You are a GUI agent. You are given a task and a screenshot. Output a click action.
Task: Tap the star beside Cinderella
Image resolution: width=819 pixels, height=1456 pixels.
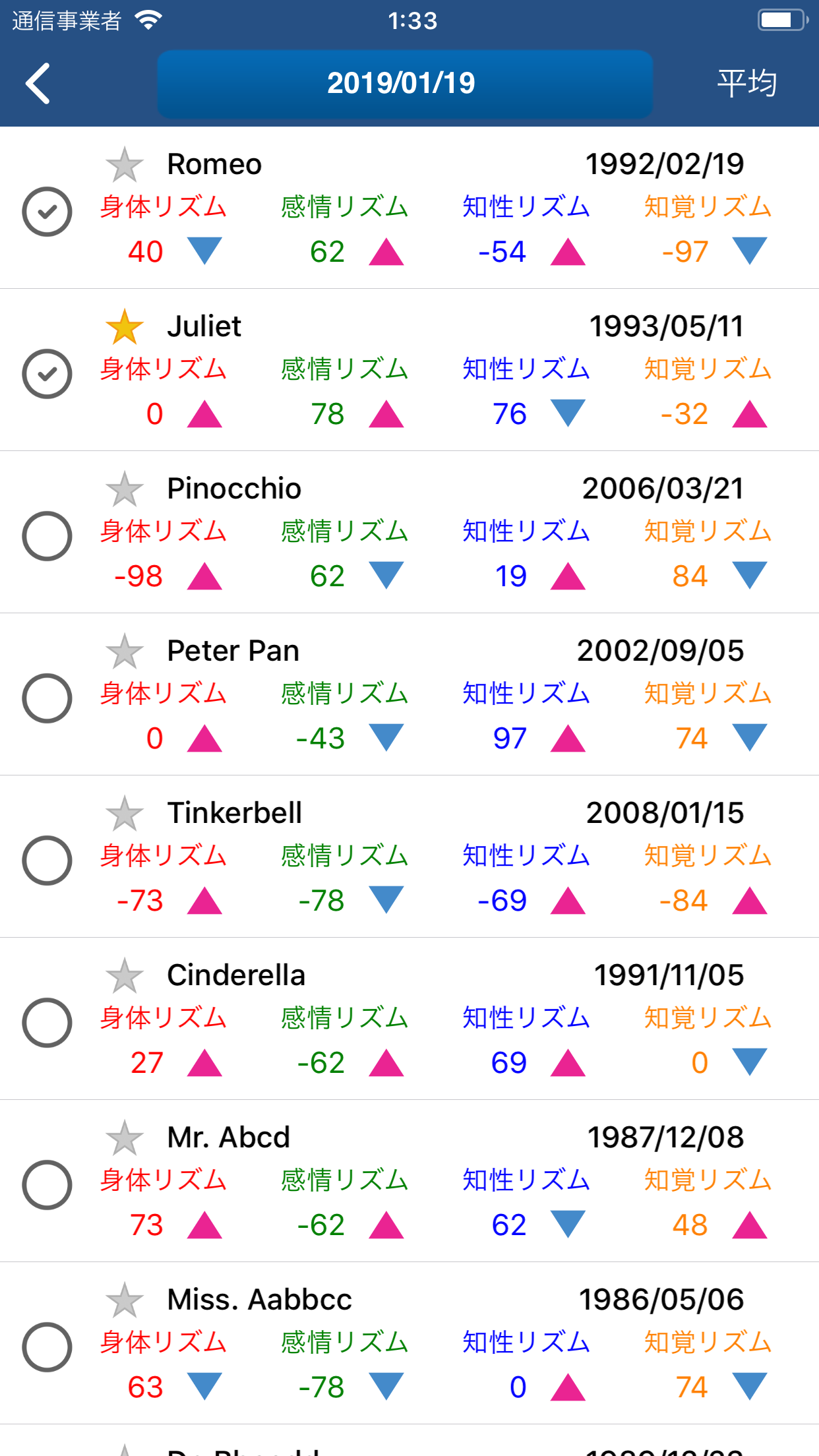125,975
